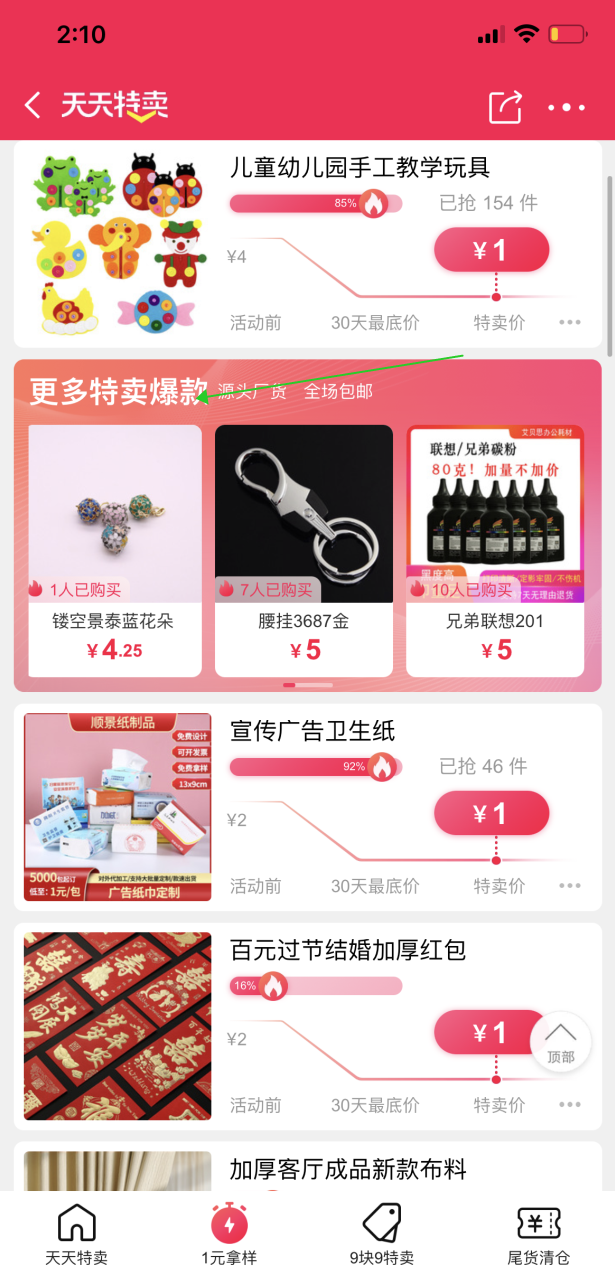Open 儿童幼儿园手工教学玩具 product image
Screen dimensions: 615x1275
pos(118,243)
